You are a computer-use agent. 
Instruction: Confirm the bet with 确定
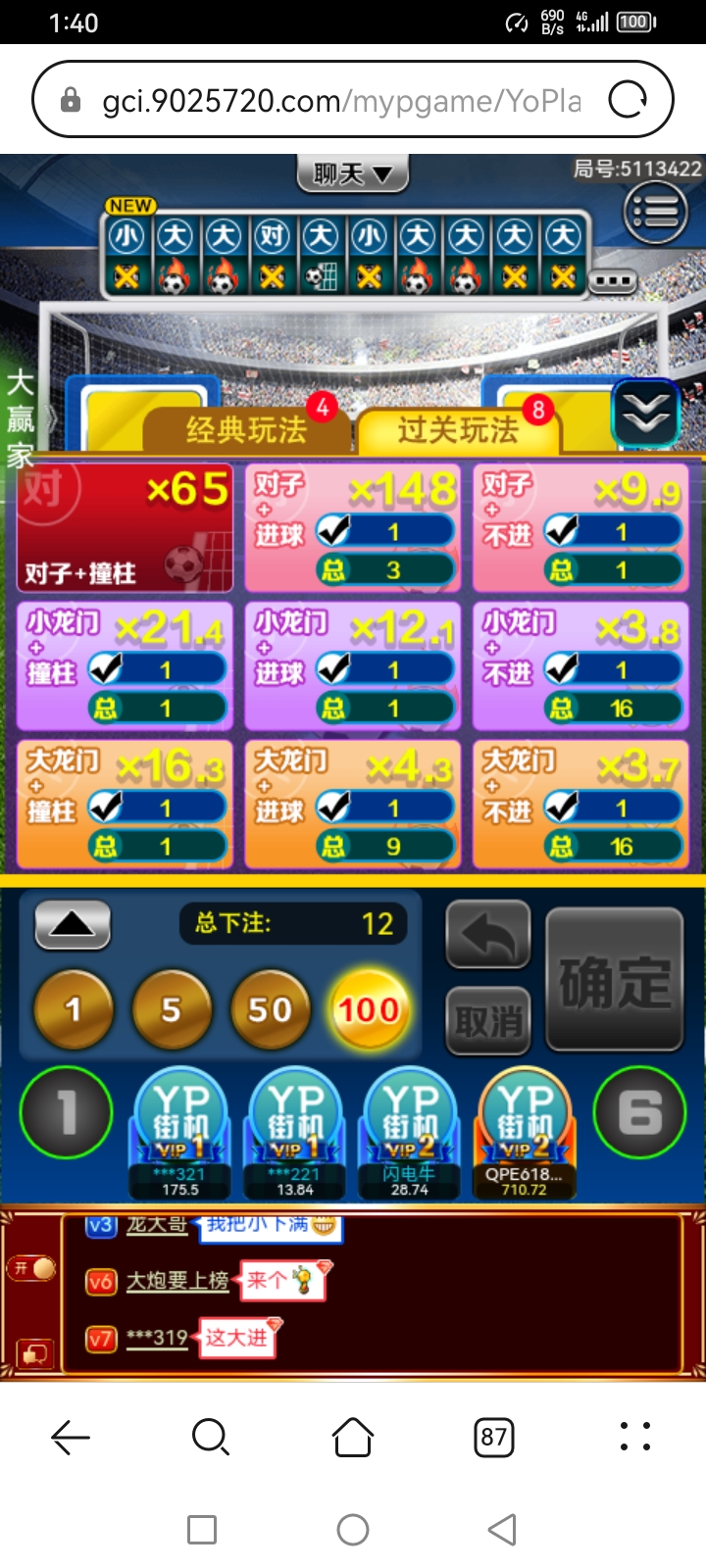coord(615,980)
